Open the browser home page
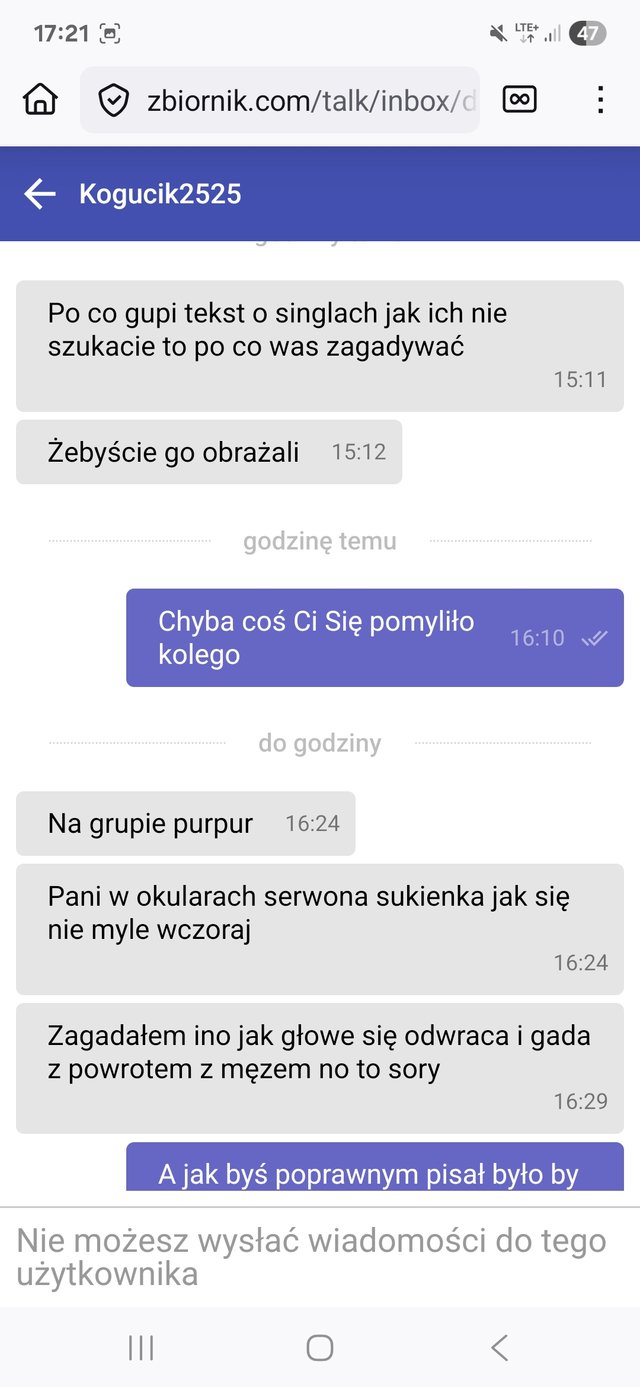Image resolution: width=640 pixels, height=1387 pixels. [x=40, y=100]
